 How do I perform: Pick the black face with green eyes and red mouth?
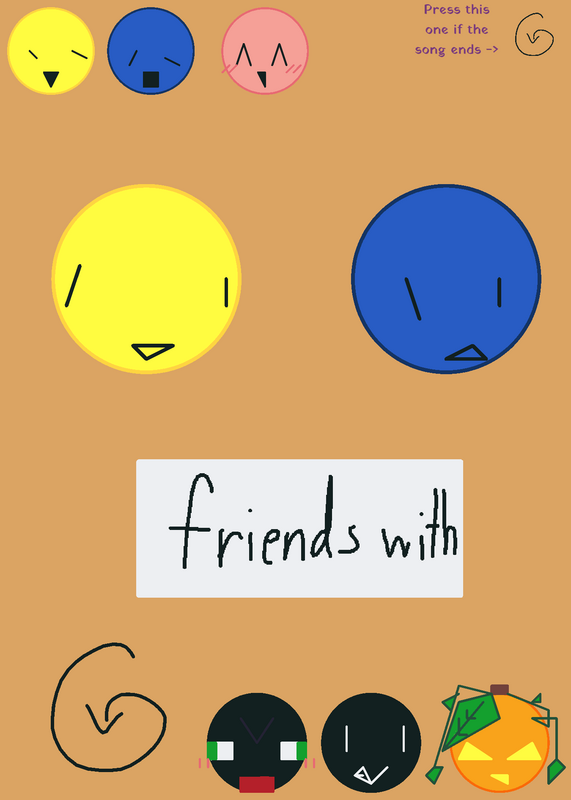257,743
